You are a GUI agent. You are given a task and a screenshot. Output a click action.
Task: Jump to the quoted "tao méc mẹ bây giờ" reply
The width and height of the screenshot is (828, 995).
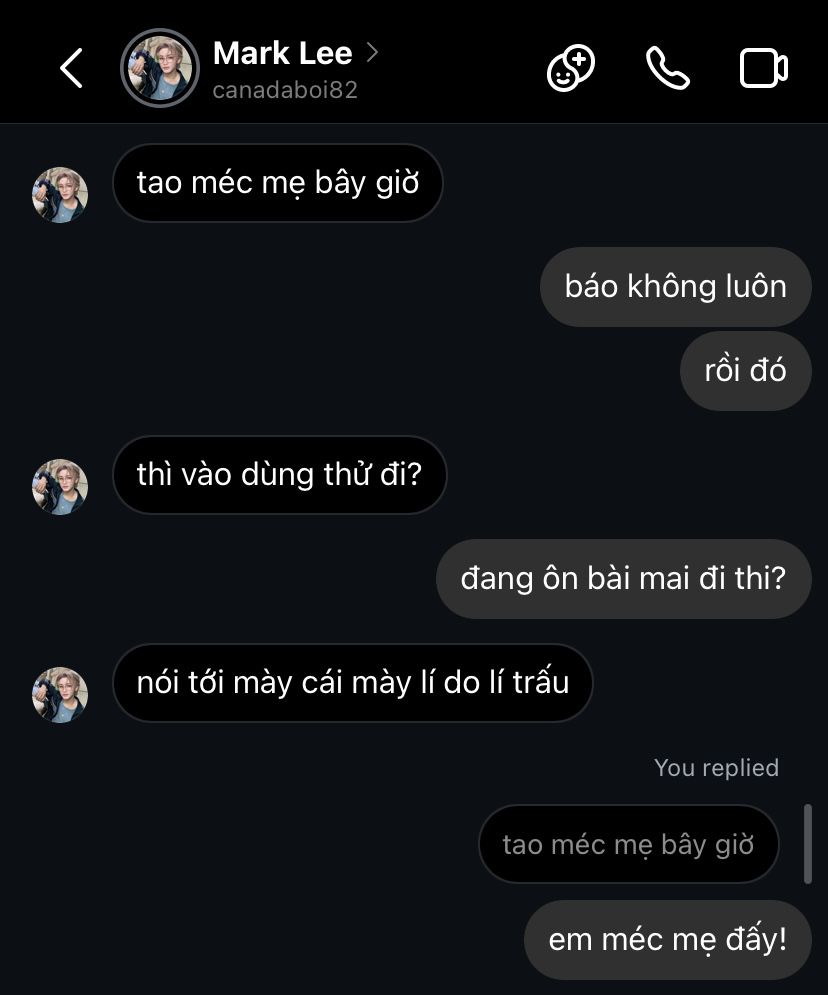coord(628,844)
